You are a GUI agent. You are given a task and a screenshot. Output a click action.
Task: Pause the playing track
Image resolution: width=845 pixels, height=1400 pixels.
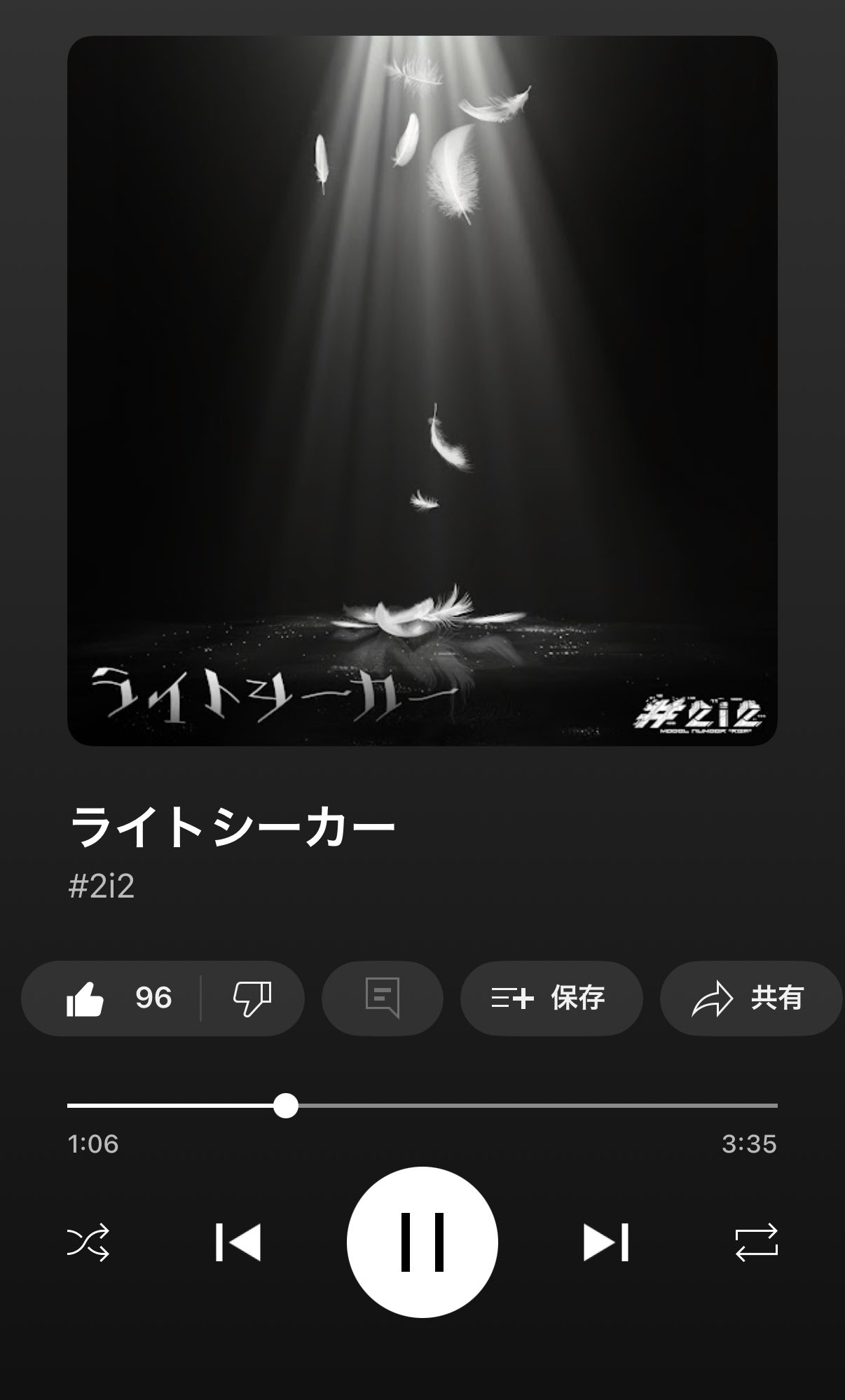click(x=422, y=1242)
